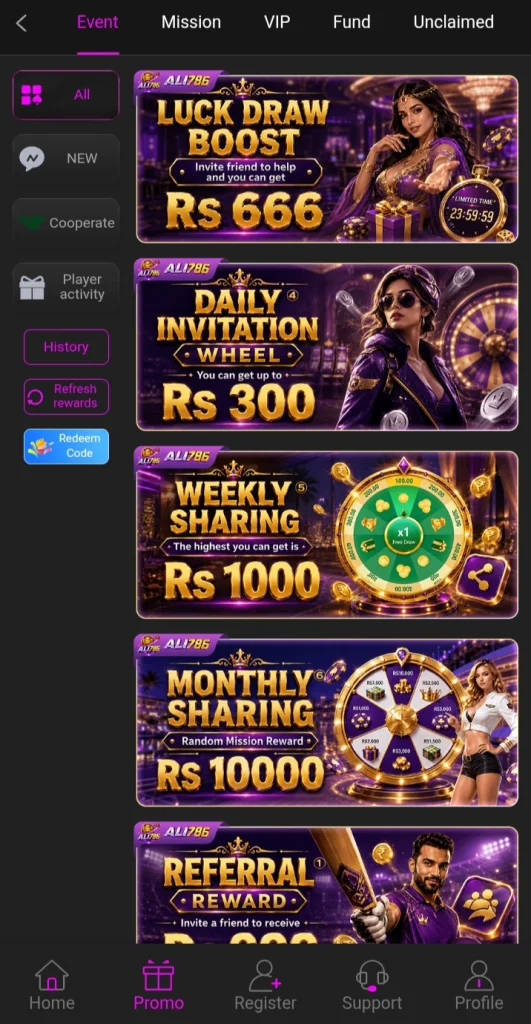531x1024 pixels.
Task: Open the Monthly Sharing event card
Action: coord(327,720)
